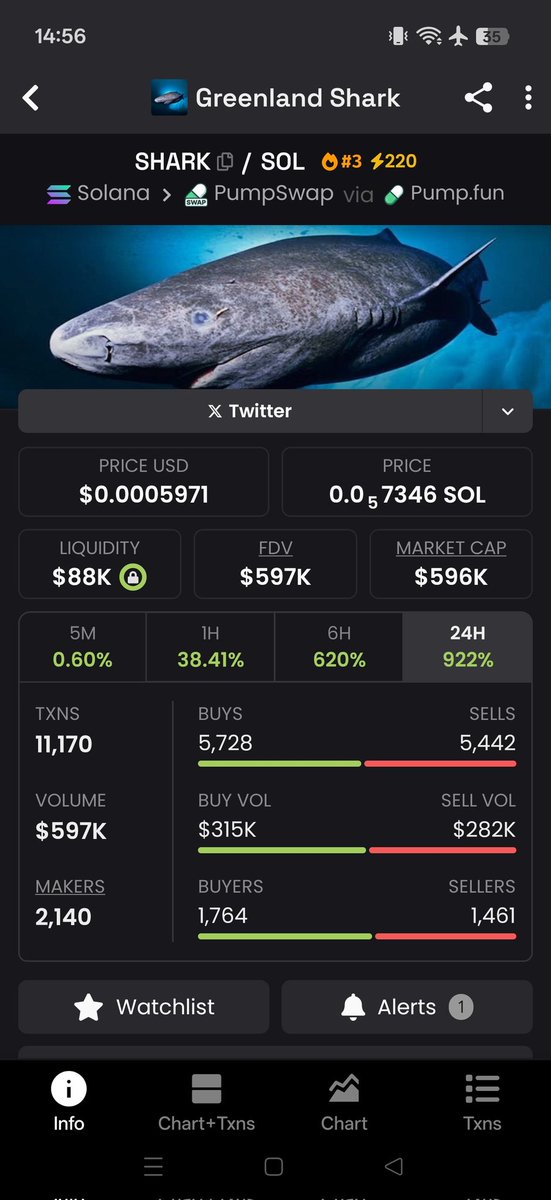Image resolution: width=551 pixels, height=1200 pixels.
Task: Select the 5M timeframe
Action: (83, 647)
